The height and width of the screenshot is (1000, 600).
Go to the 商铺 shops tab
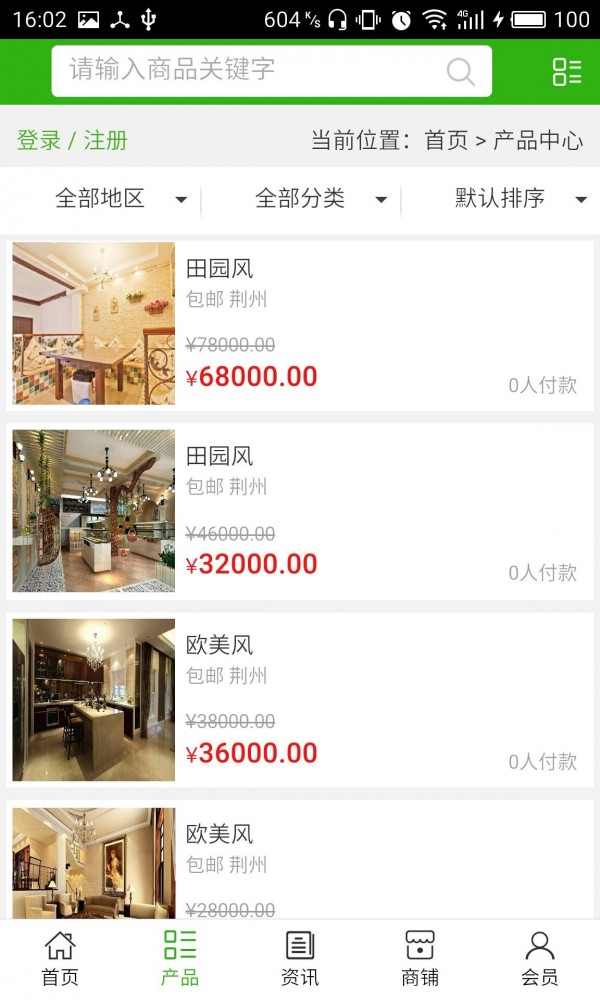pyautogui.click(x=420, y=960)
